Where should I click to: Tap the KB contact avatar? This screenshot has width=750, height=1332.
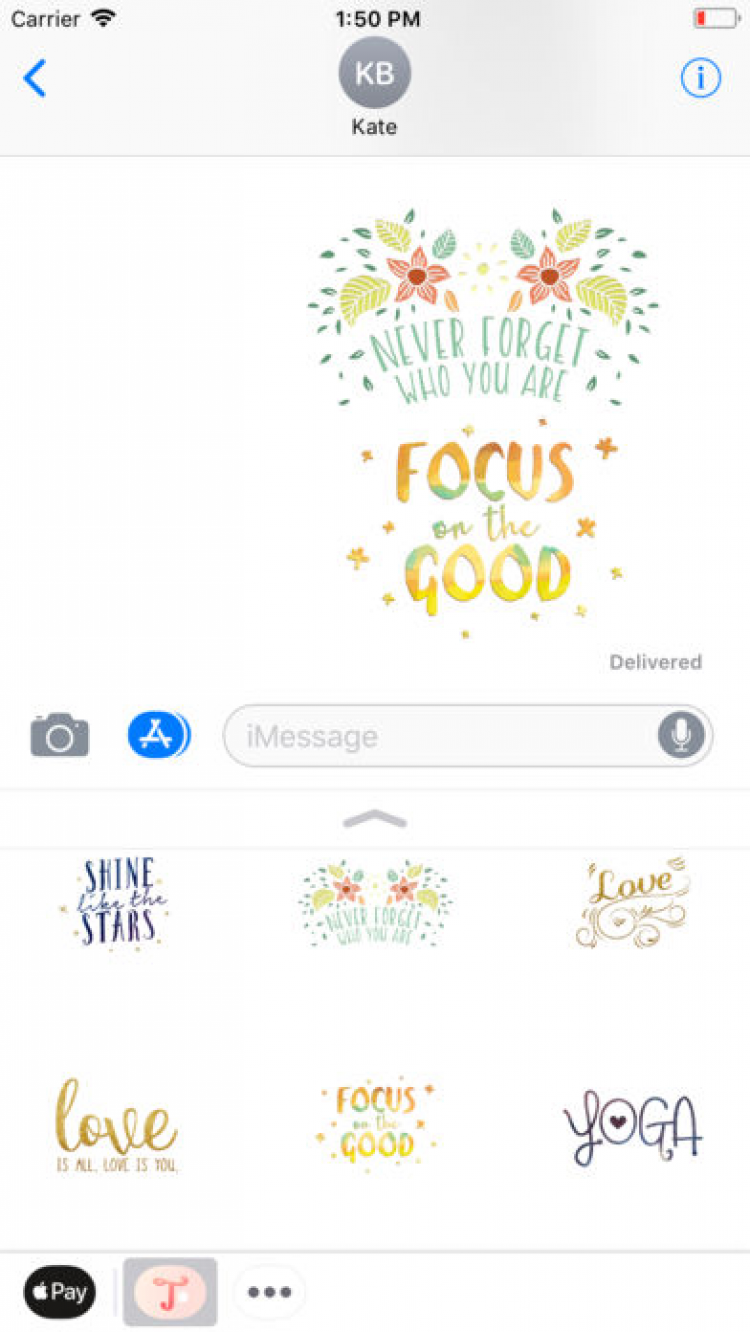click(374, 72)
